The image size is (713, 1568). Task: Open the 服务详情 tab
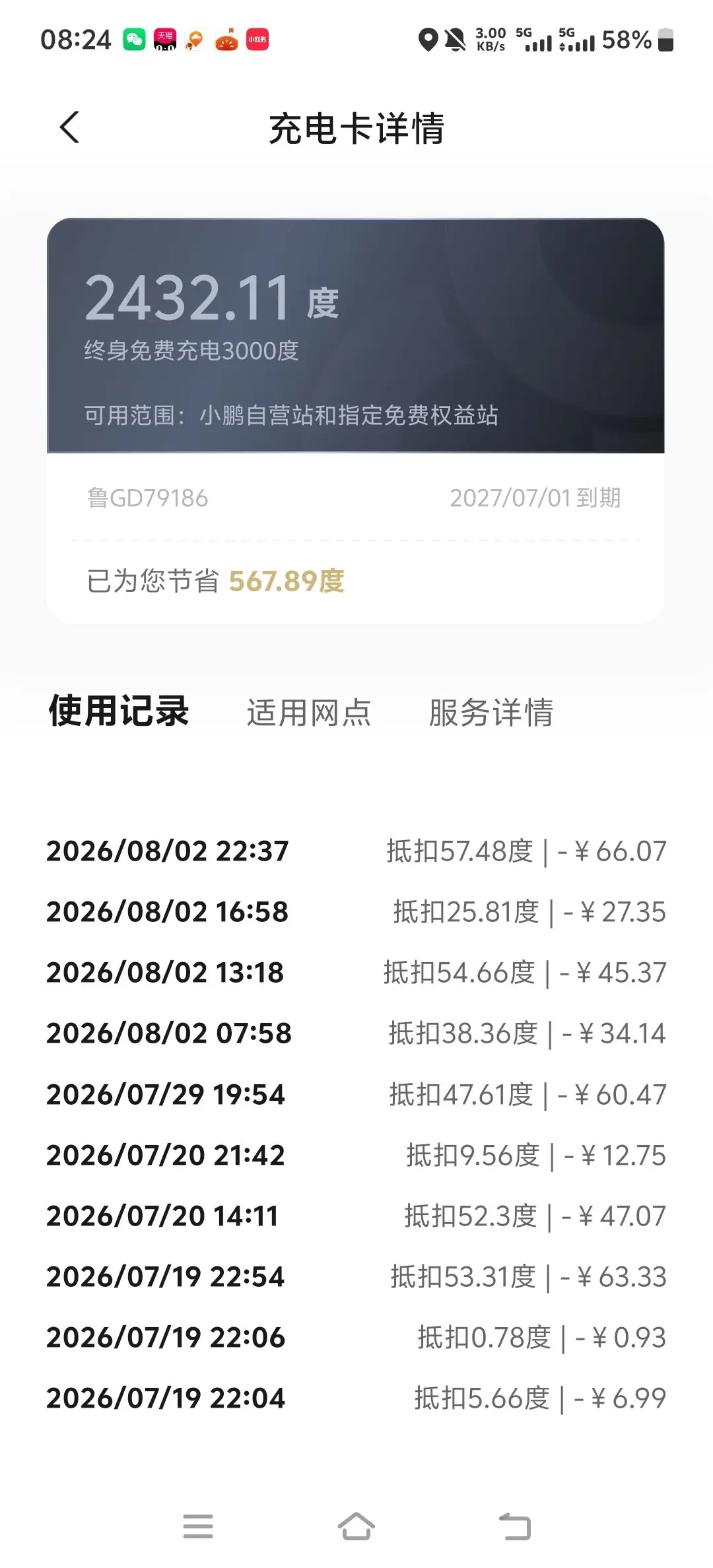pyautogui.click(x=491, y=713)
